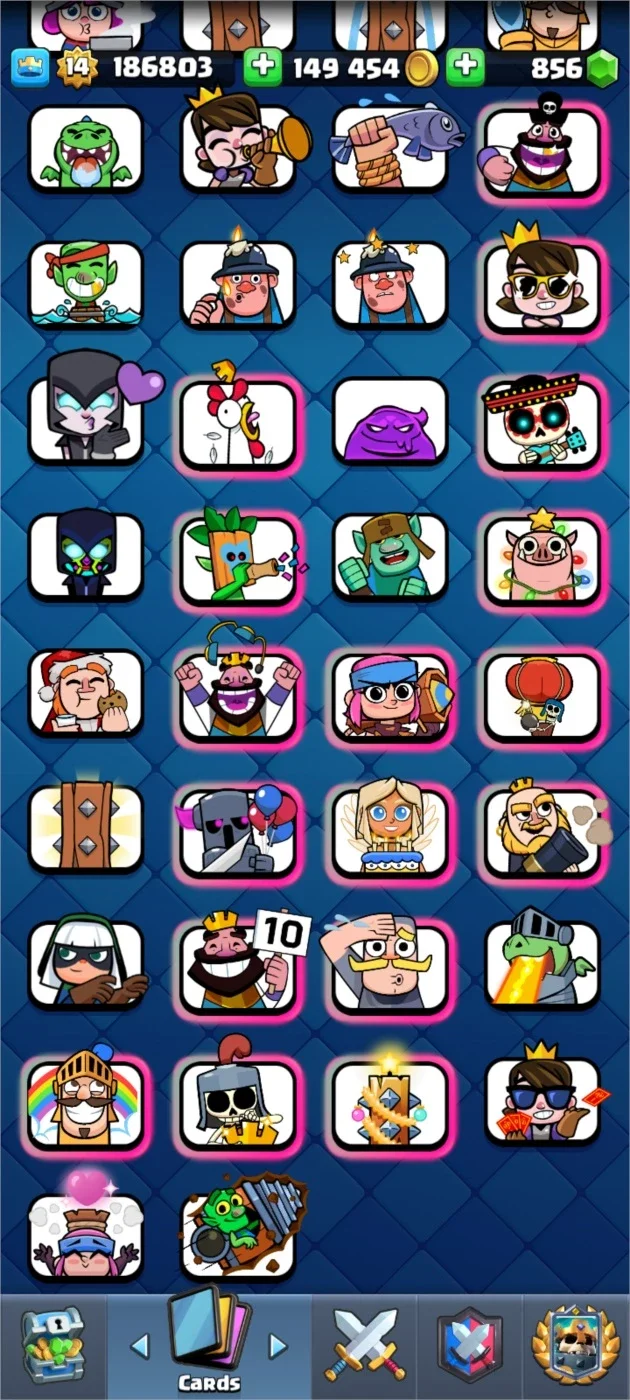Tap the right arrow beside Cards
This screenshot has width=630, height=1400.
point(278,1346)
